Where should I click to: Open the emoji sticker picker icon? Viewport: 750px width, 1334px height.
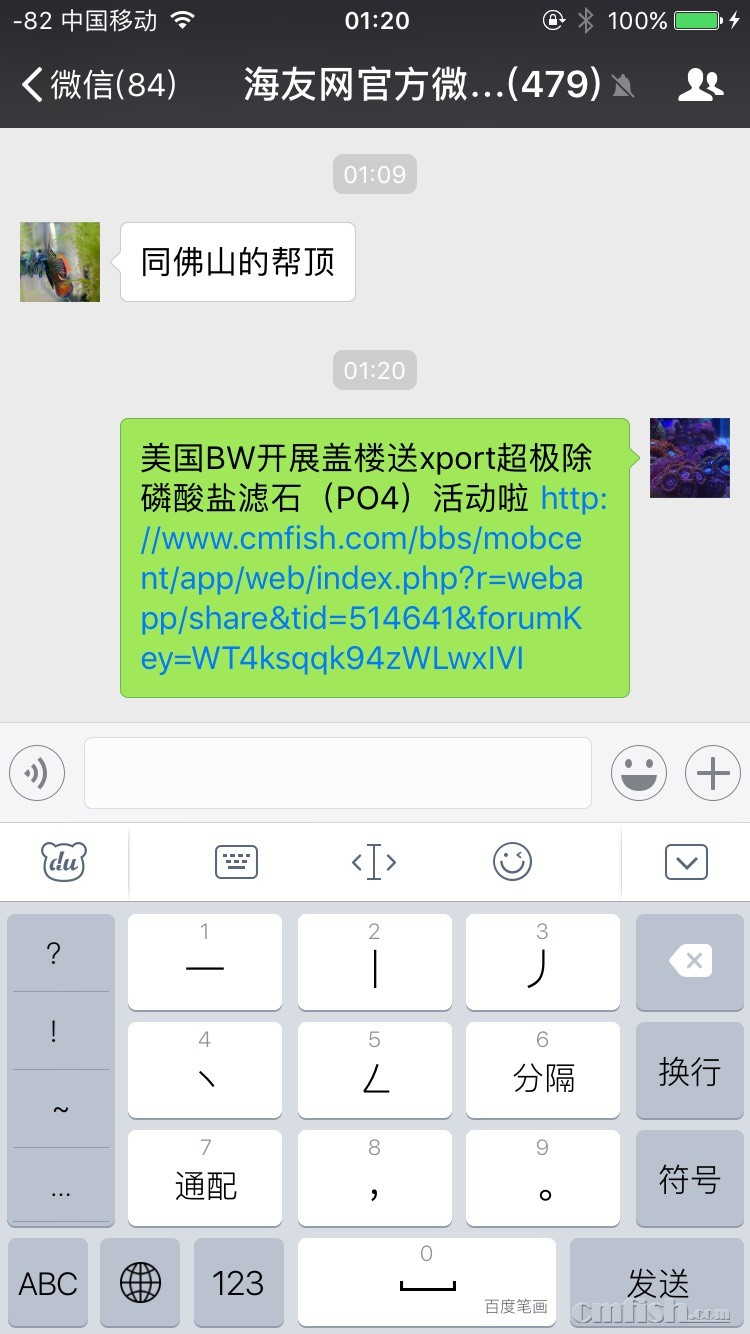tap(638, 772)
